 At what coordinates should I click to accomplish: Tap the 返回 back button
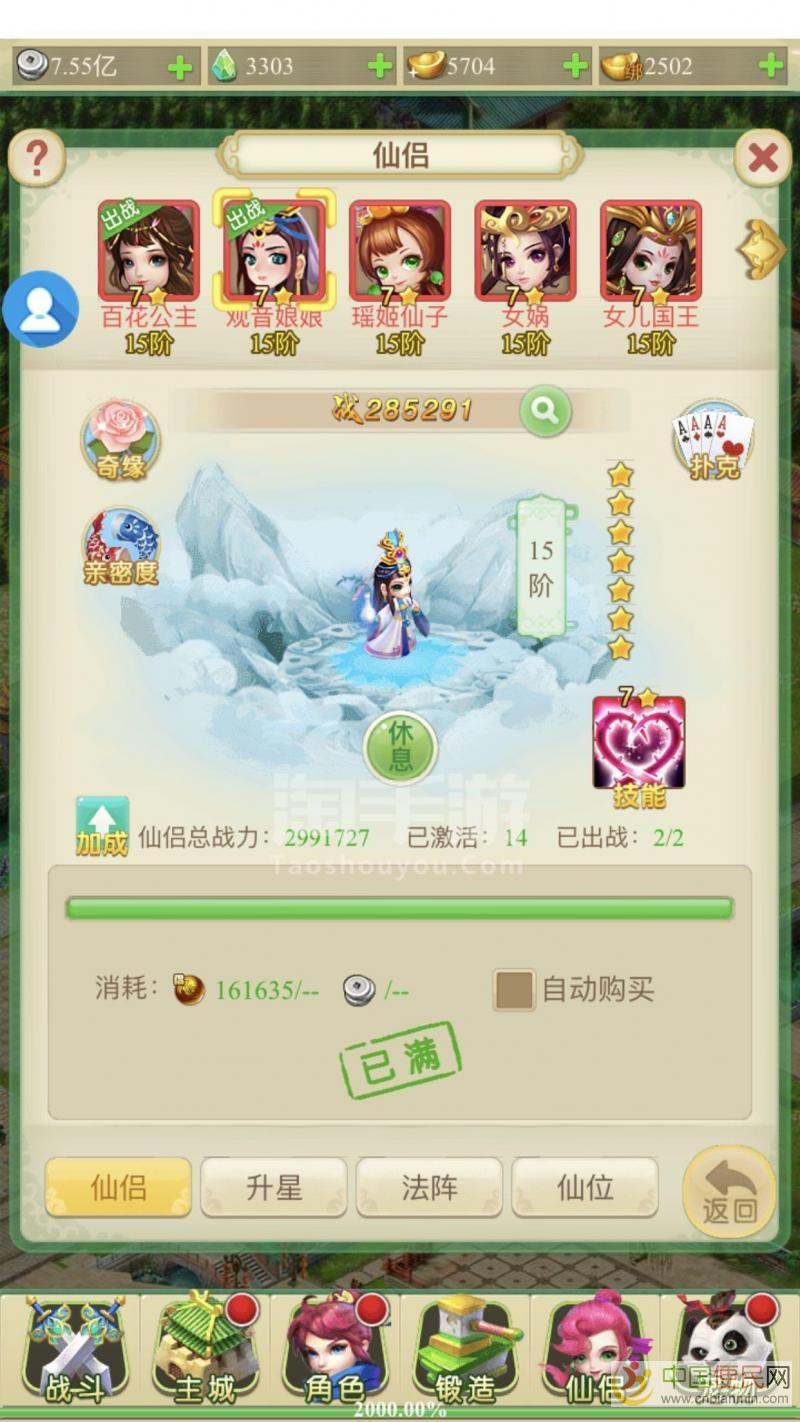729,1193
